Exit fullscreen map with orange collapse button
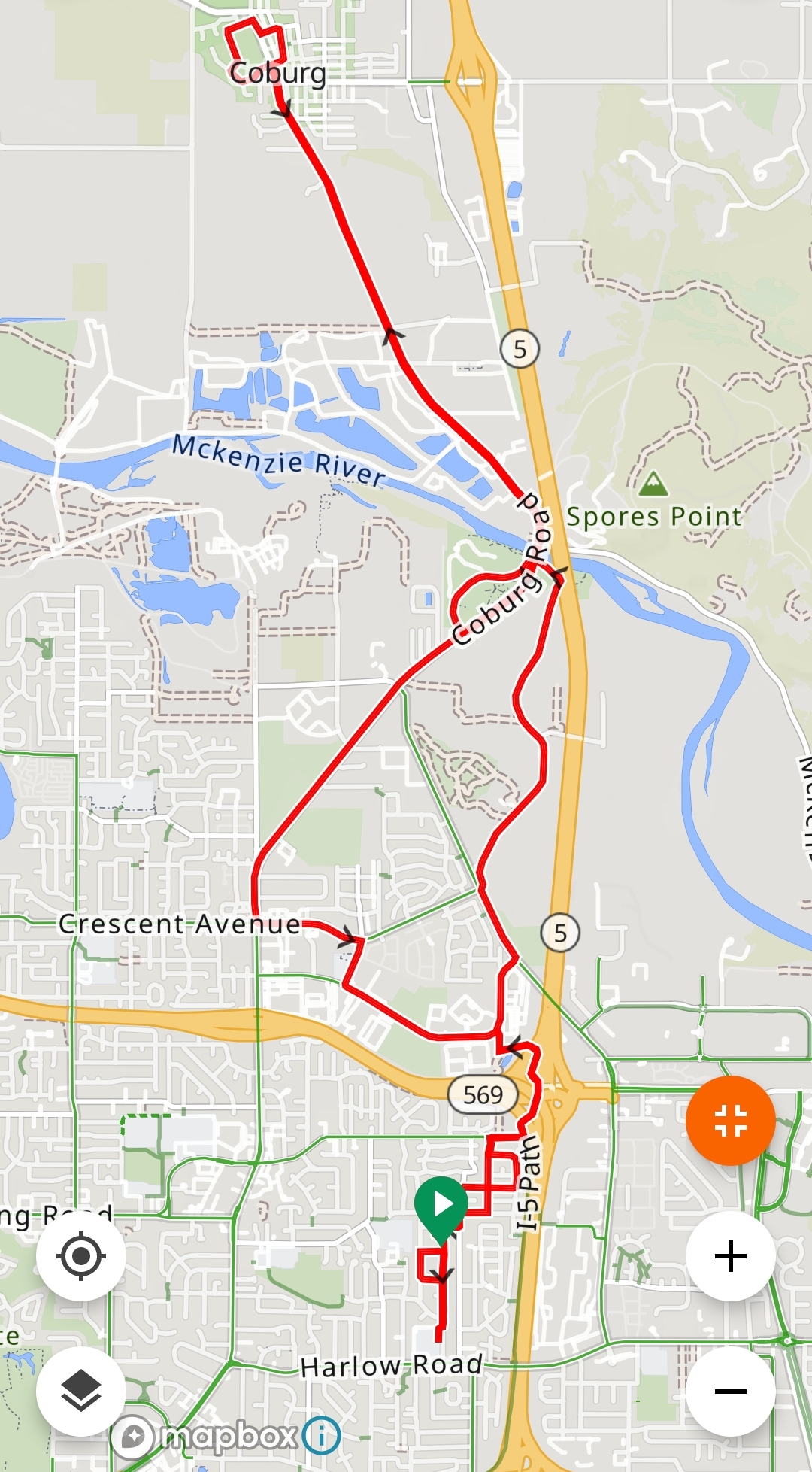812x1472 pixels. tap(730, 1121)
